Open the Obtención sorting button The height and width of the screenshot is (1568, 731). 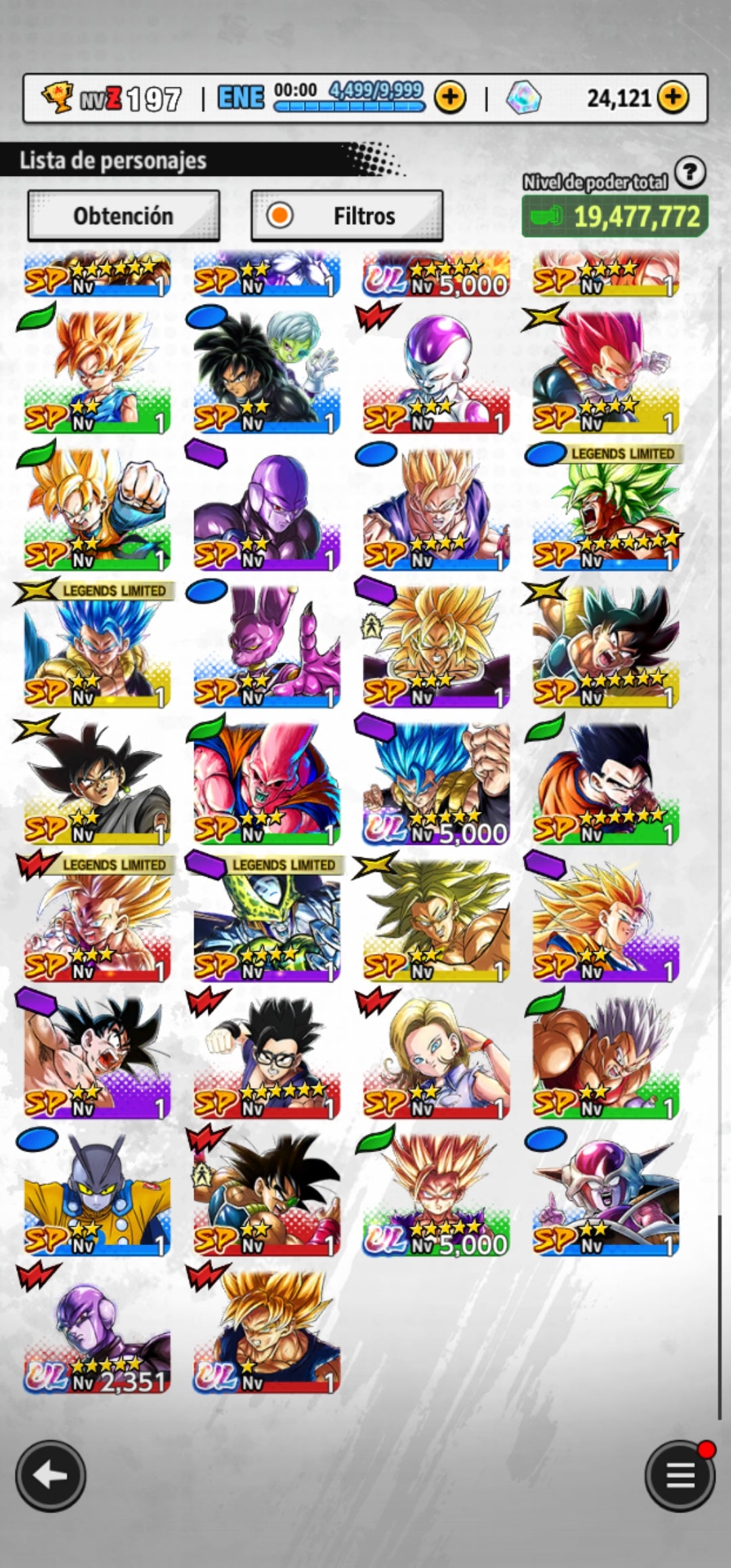(123, 216)
